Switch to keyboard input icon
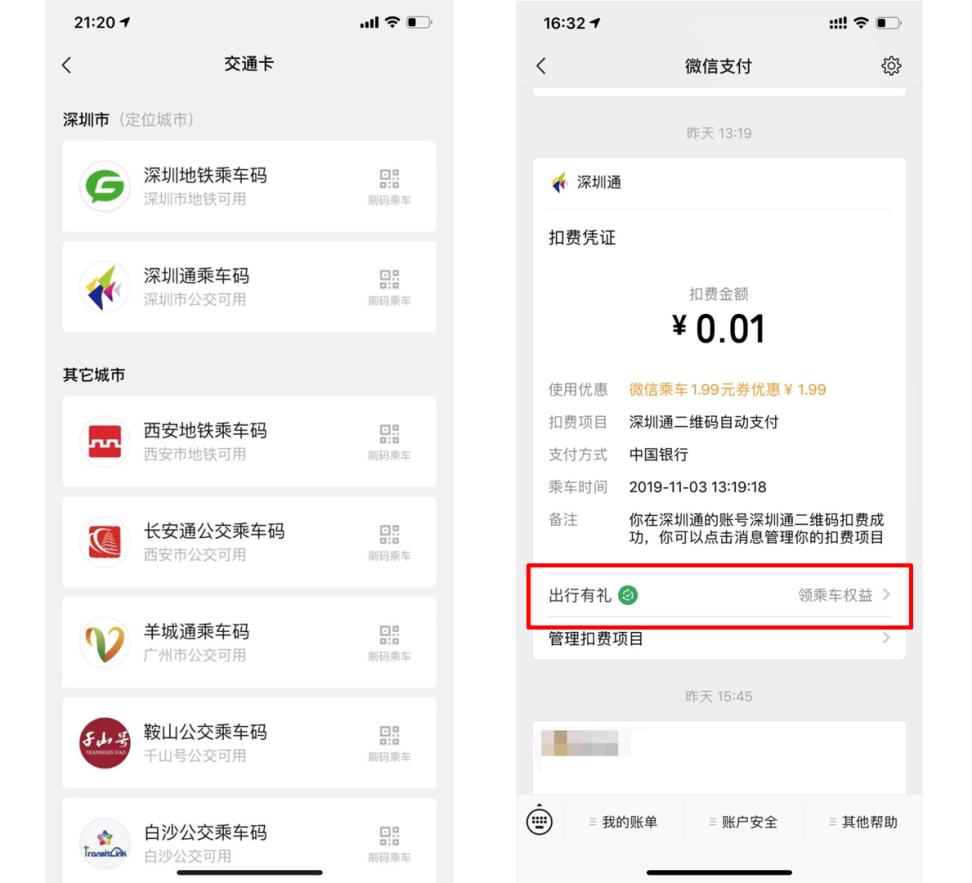 pyautogui.click(x=539, y=821)
